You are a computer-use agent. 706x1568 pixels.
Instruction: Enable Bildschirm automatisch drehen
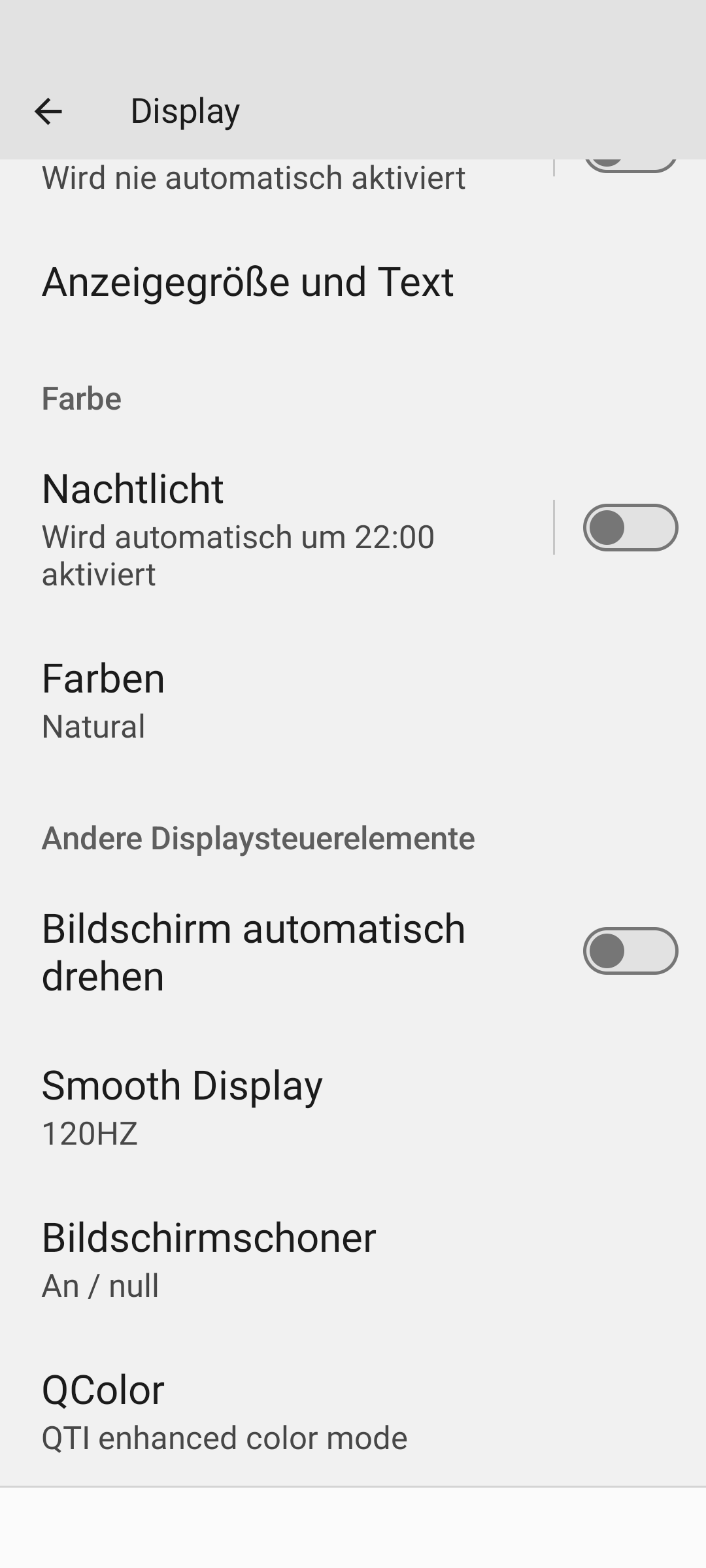pyautogui.click(x=630, y=951)
